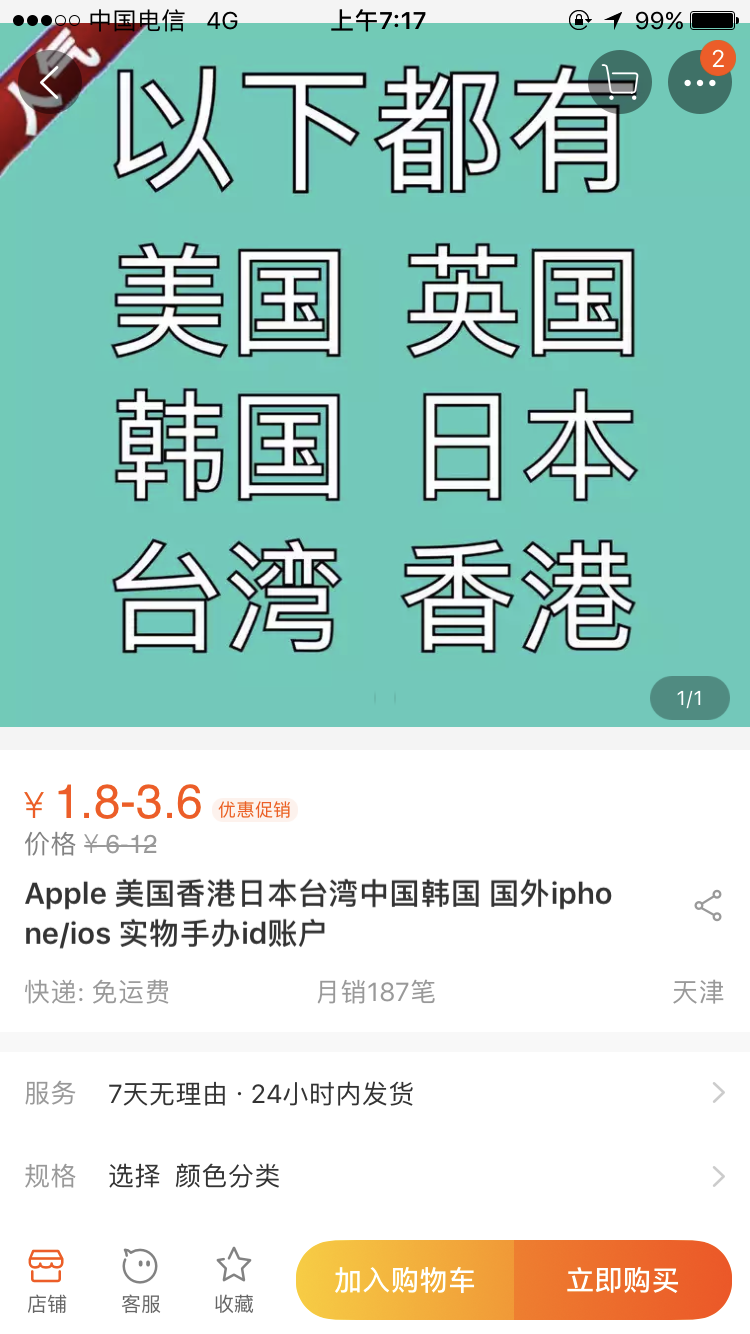Expand the 服务 service details row

click(x=375, y=1093)
